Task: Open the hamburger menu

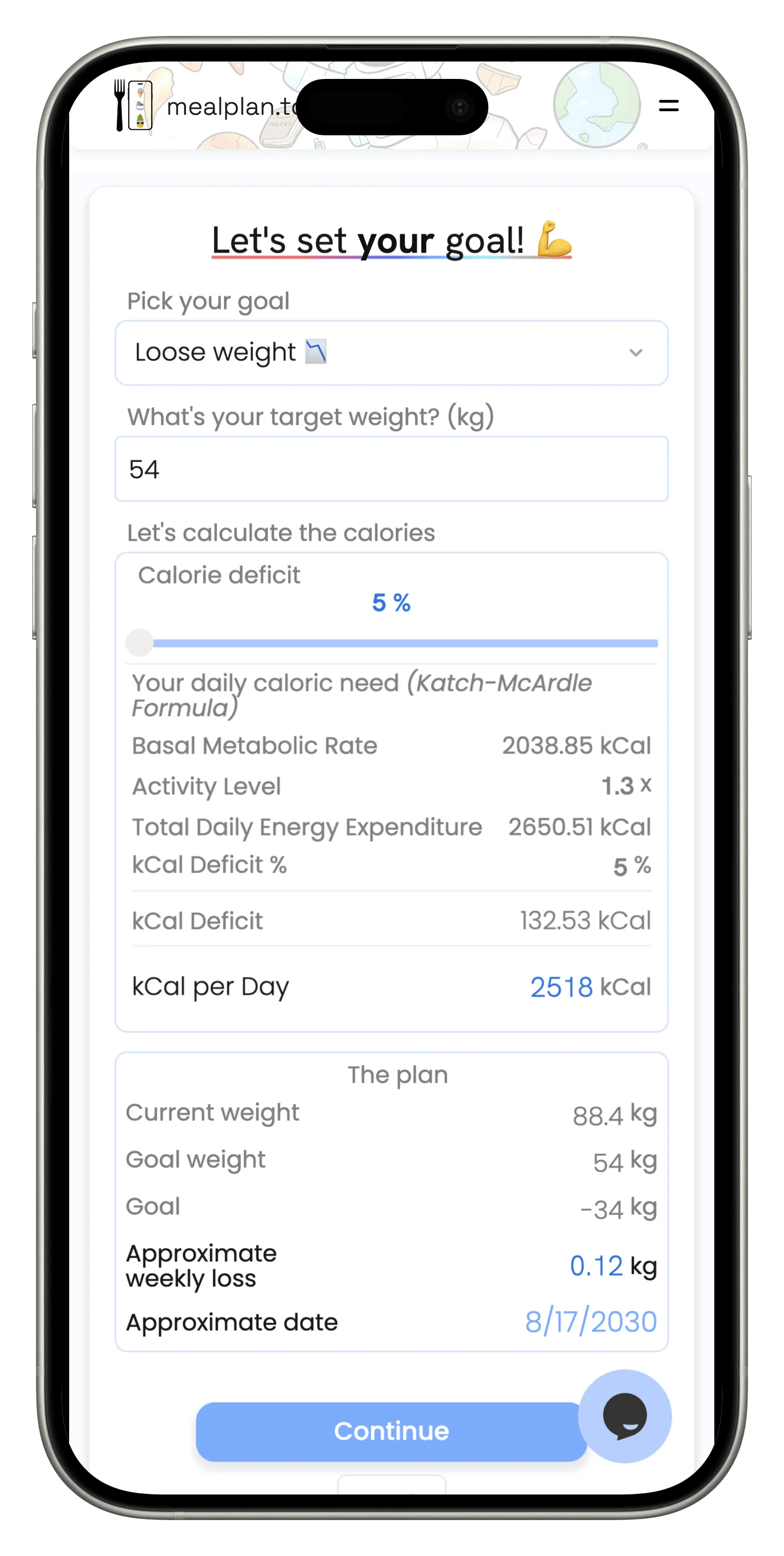Action: coord(668,106)
